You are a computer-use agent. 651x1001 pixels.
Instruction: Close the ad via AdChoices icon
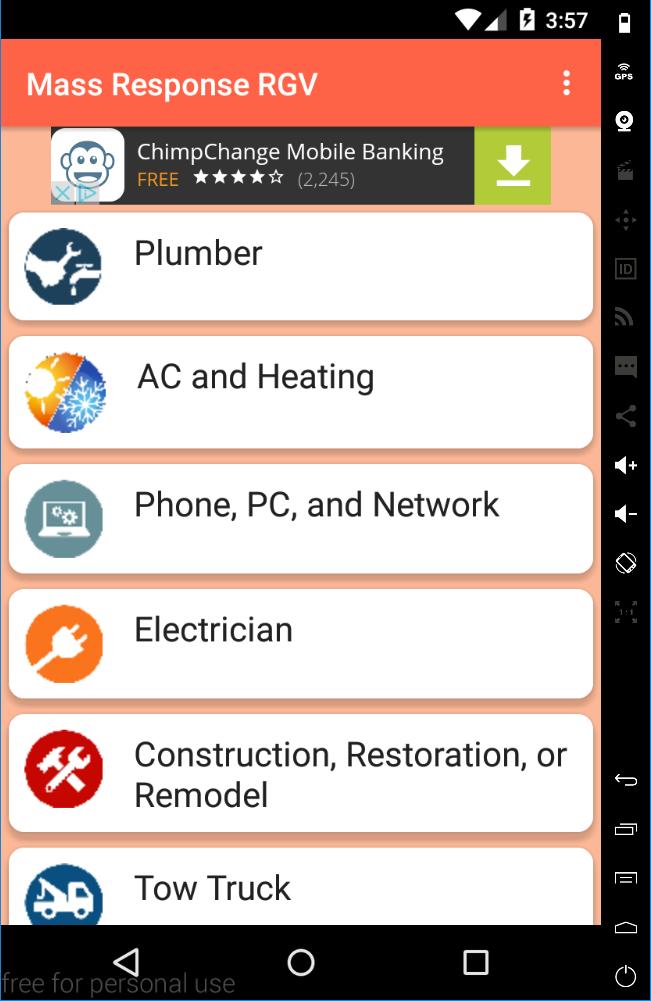[64, 192]
